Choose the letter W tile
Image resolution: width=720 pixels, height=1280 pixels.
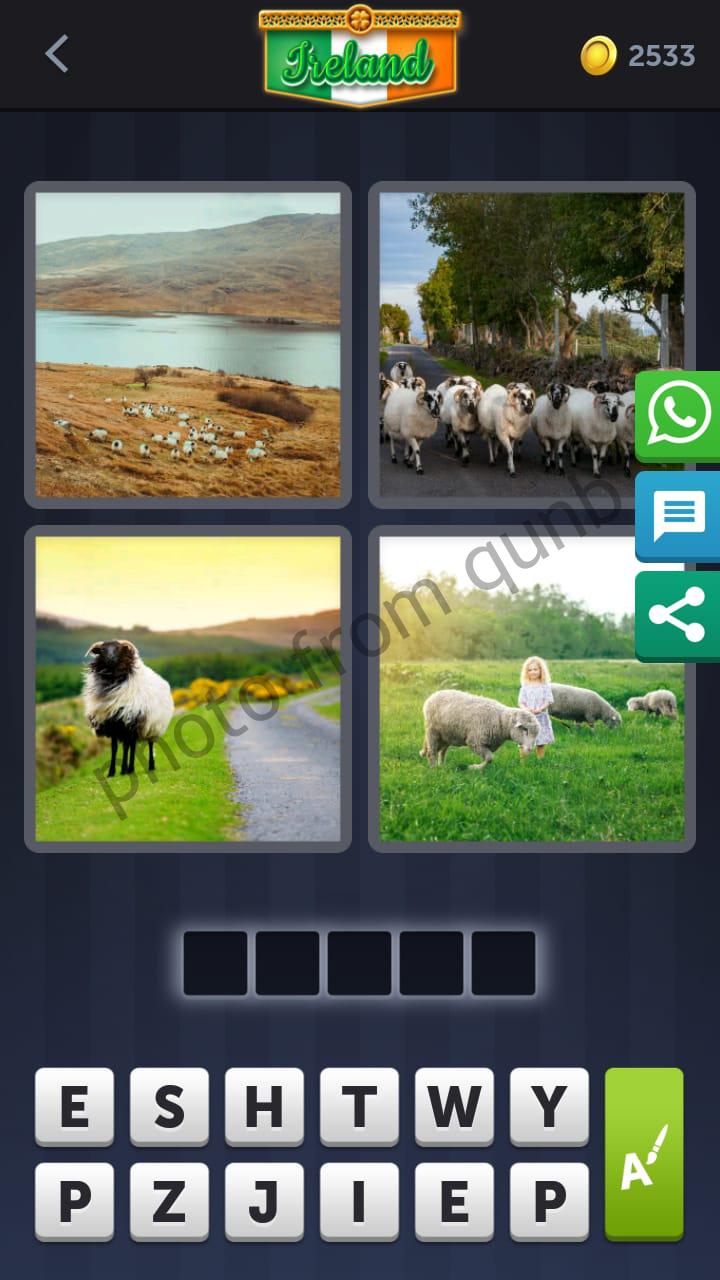(454, 1106)
